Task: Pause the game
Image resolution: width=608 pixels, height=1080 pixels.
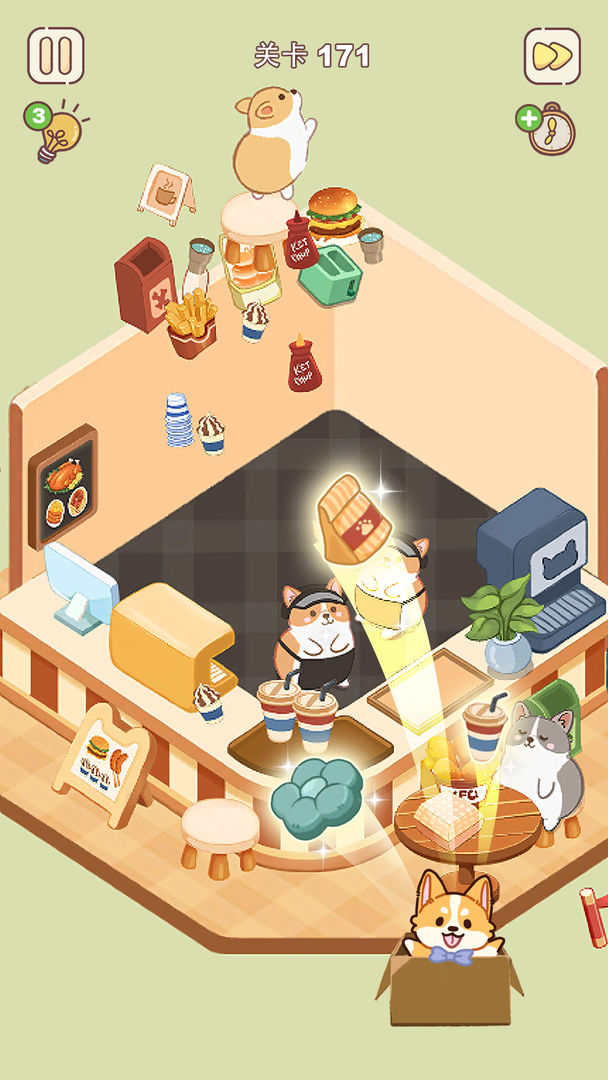Action: pos(56,56)
